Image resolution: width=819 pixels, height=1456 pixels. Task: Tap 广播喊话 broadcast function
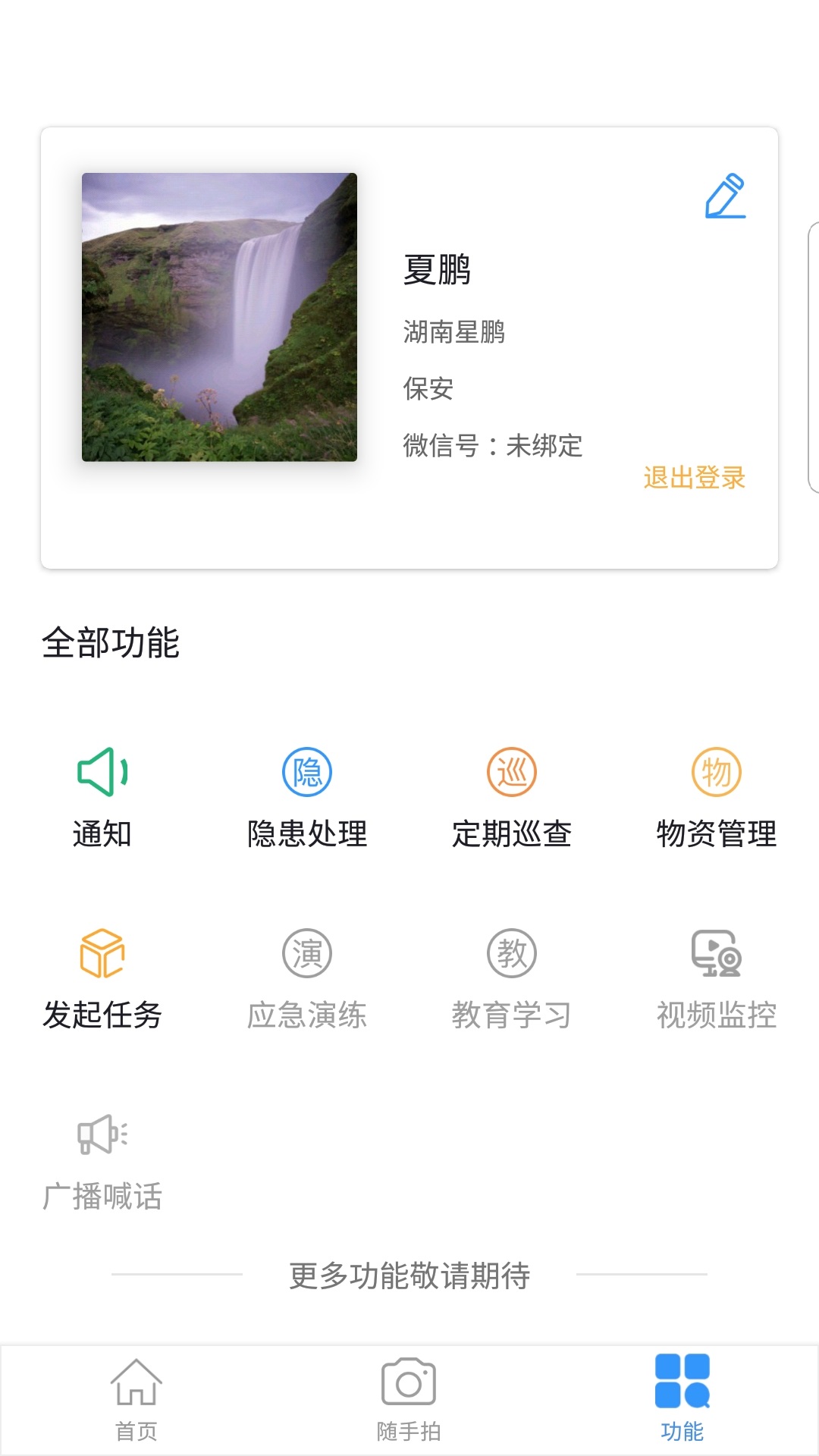[x=102, y=1161]
